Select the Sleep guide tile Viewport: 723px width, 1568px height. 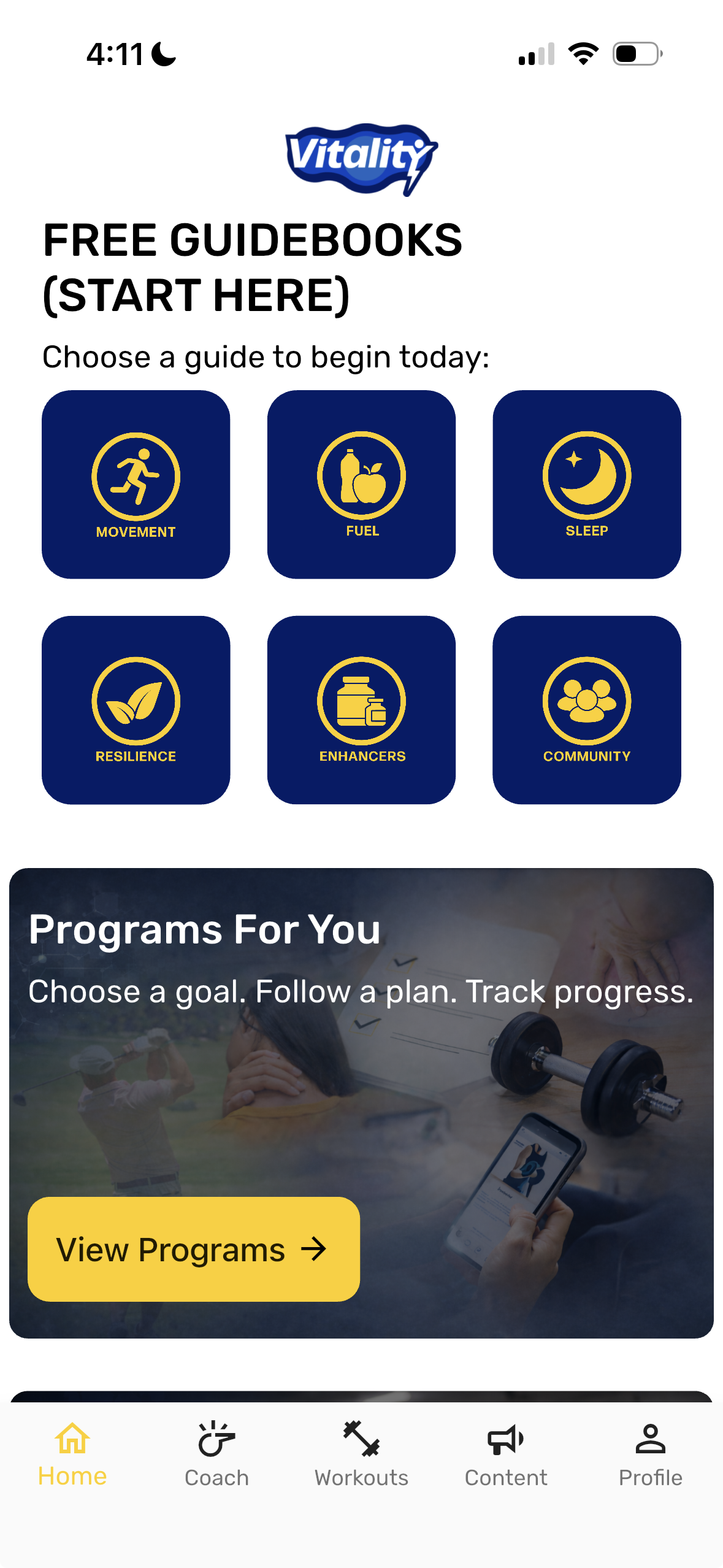[x=586, y=484]
